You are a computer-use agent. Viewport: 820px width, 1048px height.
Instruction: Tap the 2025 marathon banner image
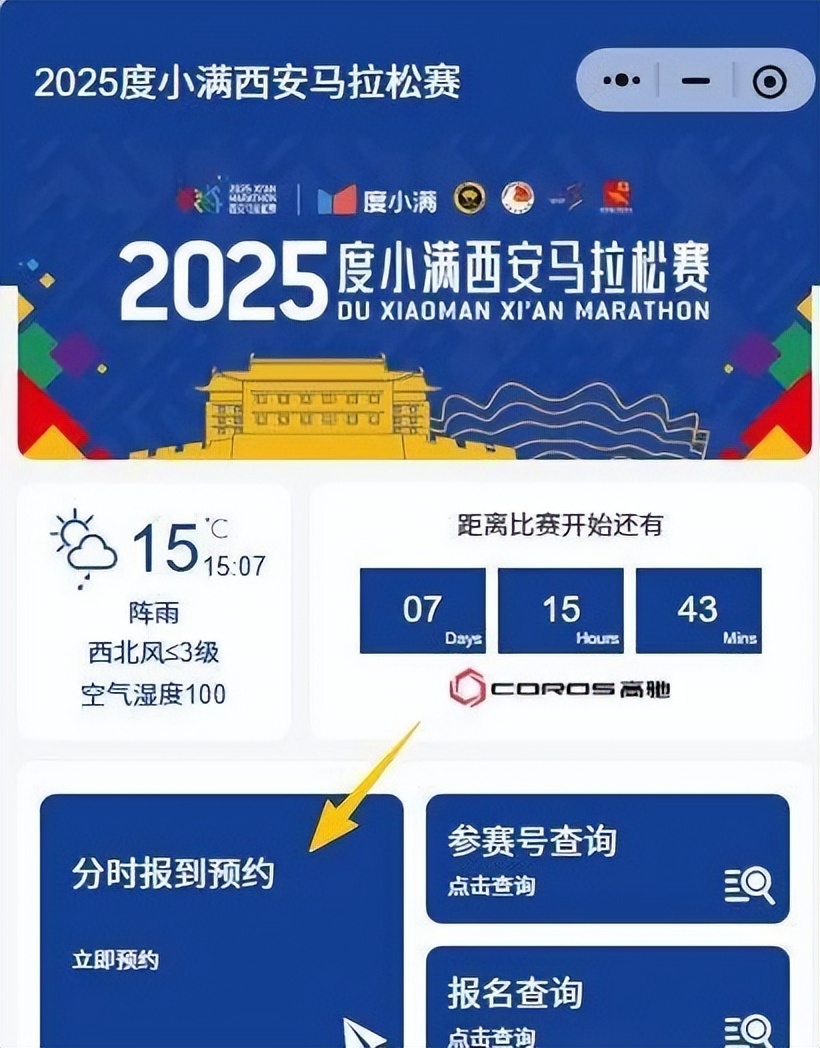410,300
